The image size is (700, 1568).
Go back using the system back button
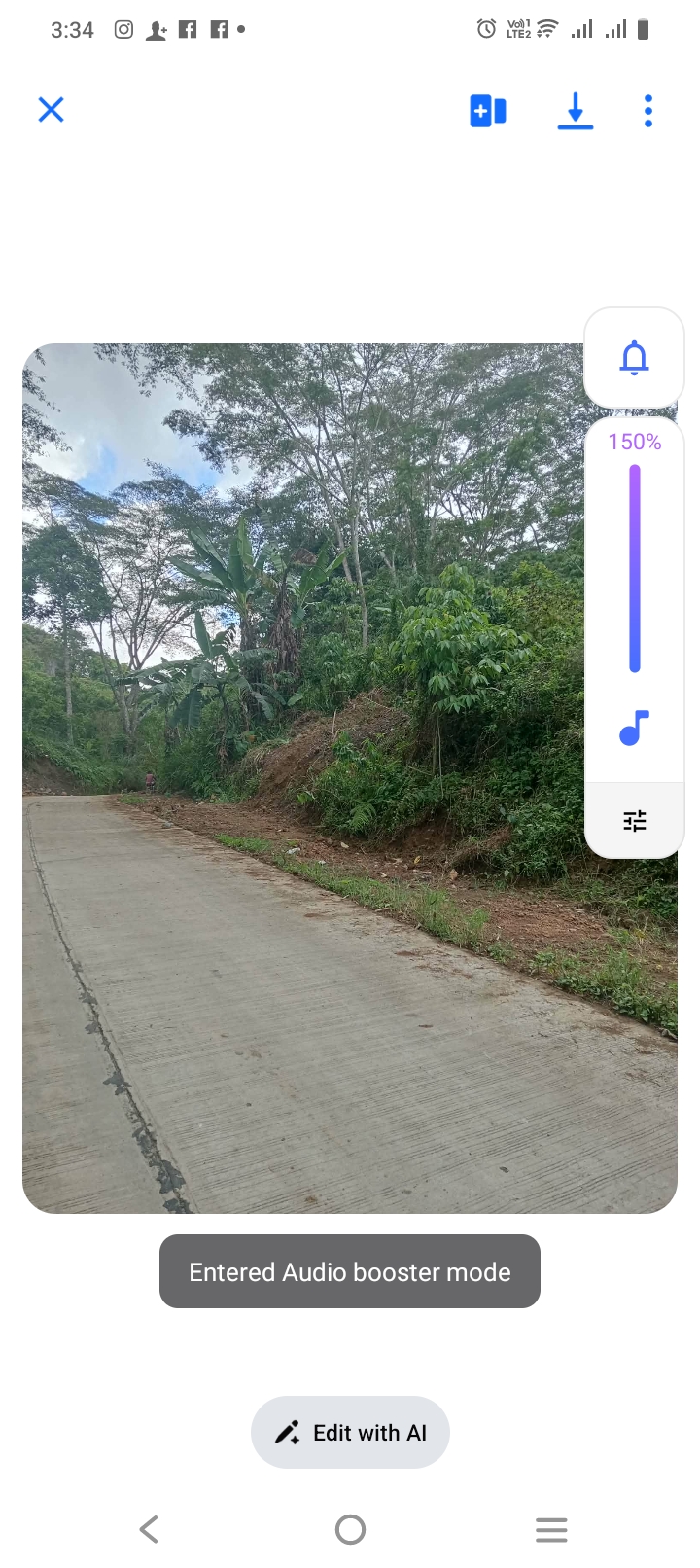coord(149,1529)
